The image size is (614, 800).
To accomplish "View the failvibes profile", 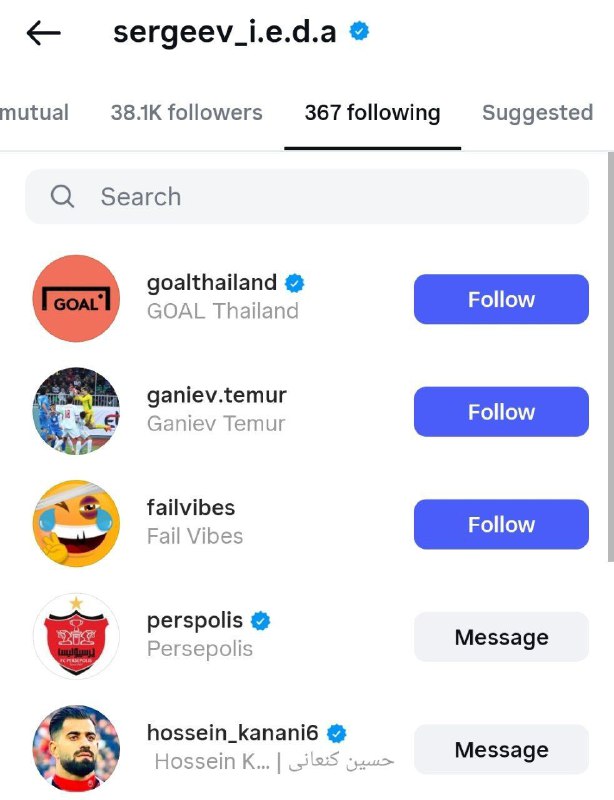I will click(191, 508).
